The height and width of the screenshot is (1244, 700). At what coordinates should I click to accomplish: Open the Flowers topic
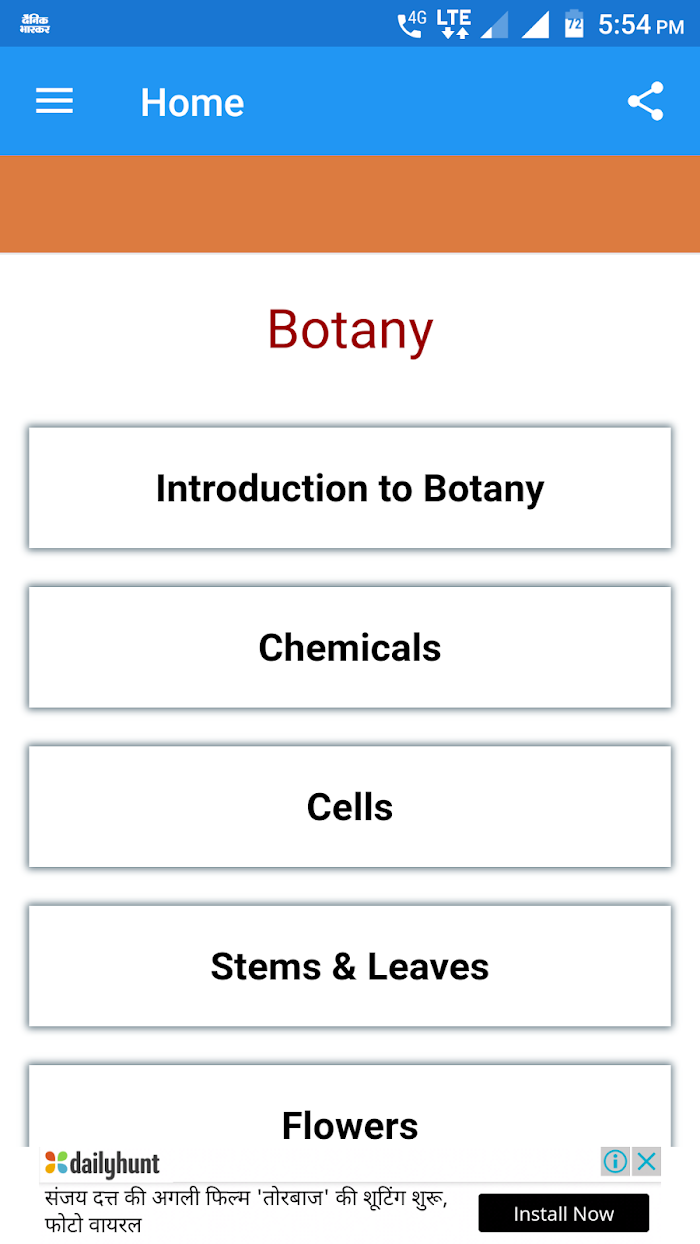(x=350, y=1106)
